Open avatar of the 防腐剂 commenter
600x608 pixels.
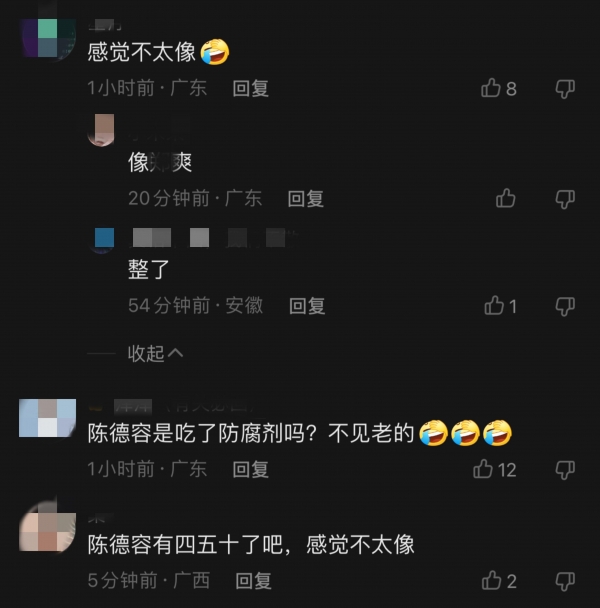(x=47, y=417)
